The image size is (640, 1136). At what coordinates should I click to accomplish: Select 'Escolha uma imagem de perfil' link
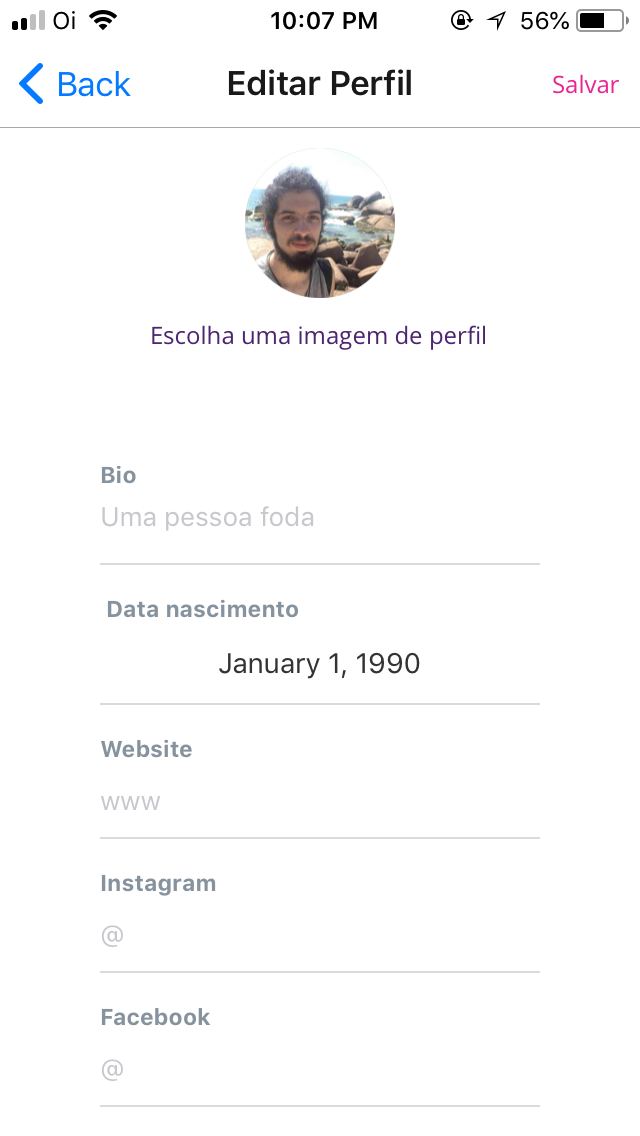tap(318, 336)
